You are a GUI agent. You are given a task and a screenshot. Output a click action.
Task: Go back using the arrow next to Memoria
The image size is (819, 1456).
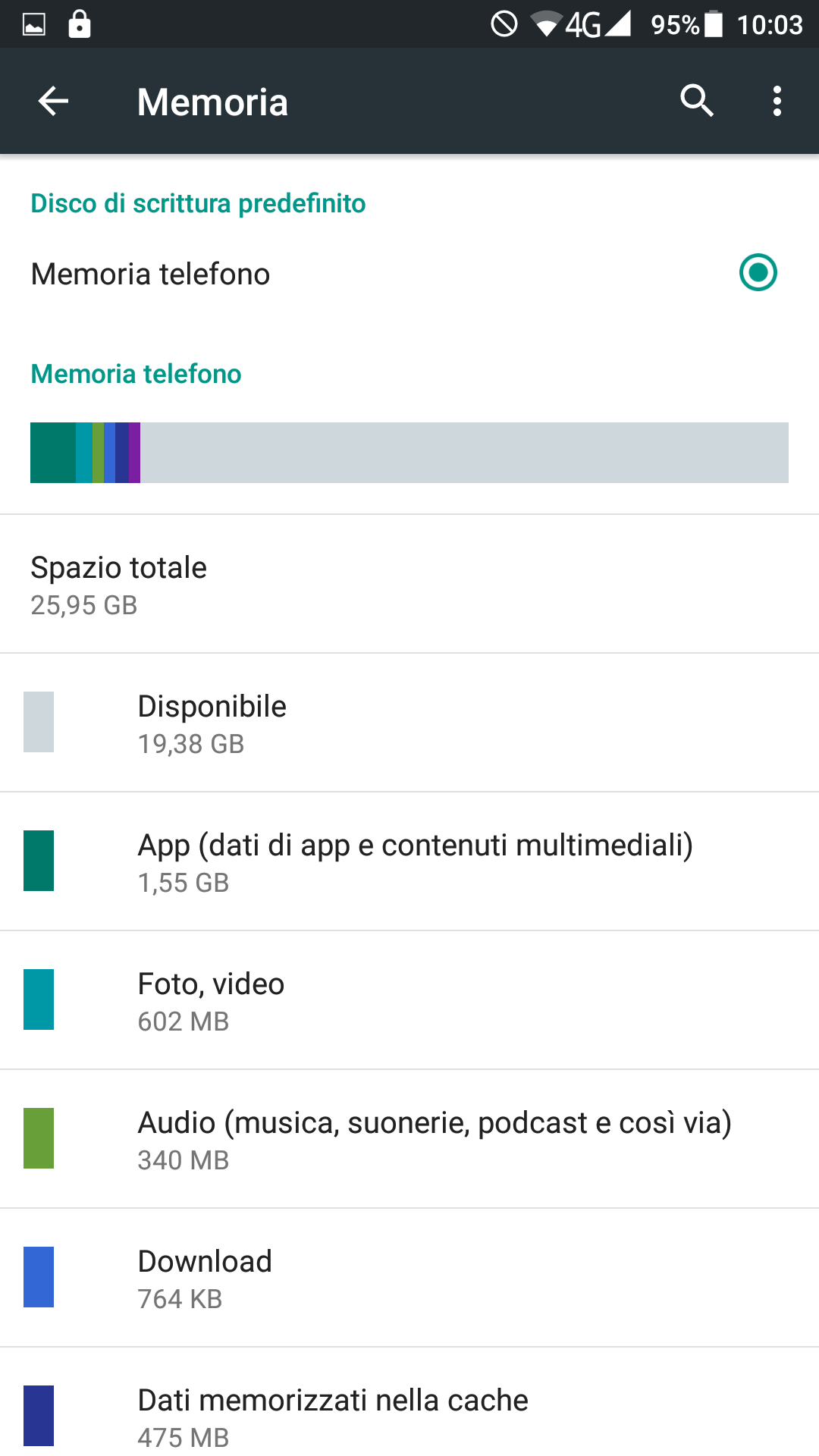53,101
